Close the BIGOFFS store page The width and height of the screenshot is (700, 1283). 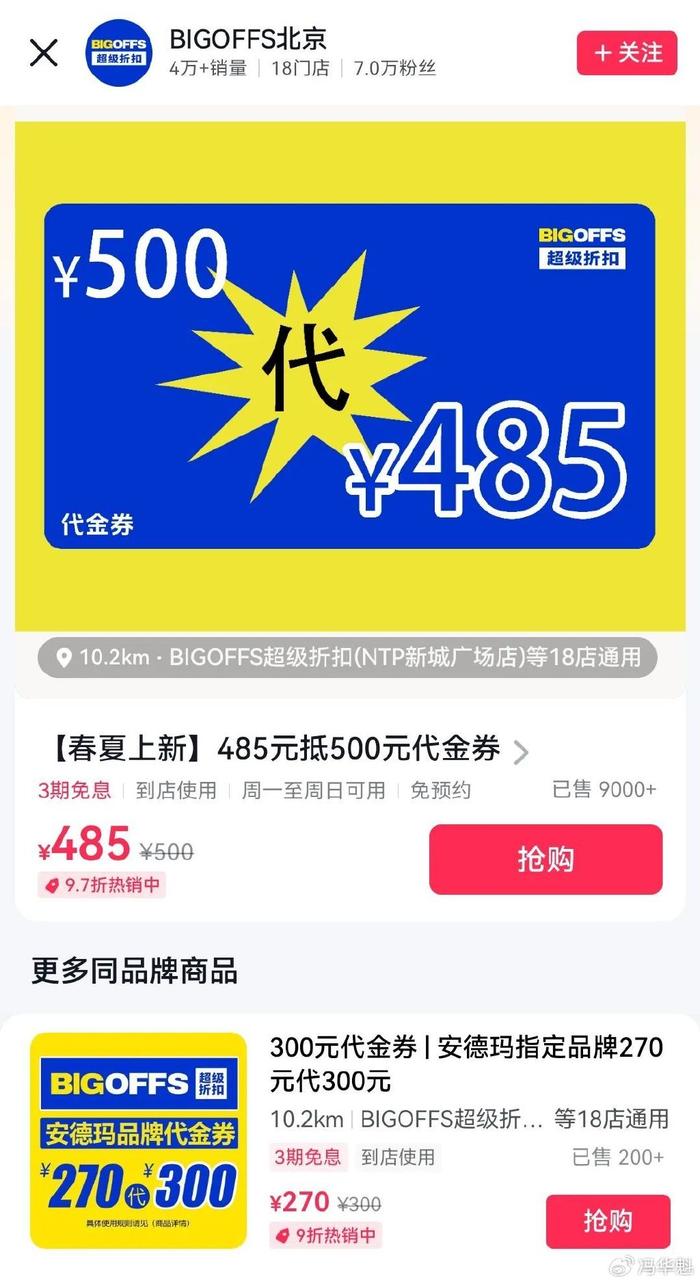(44, 53)
